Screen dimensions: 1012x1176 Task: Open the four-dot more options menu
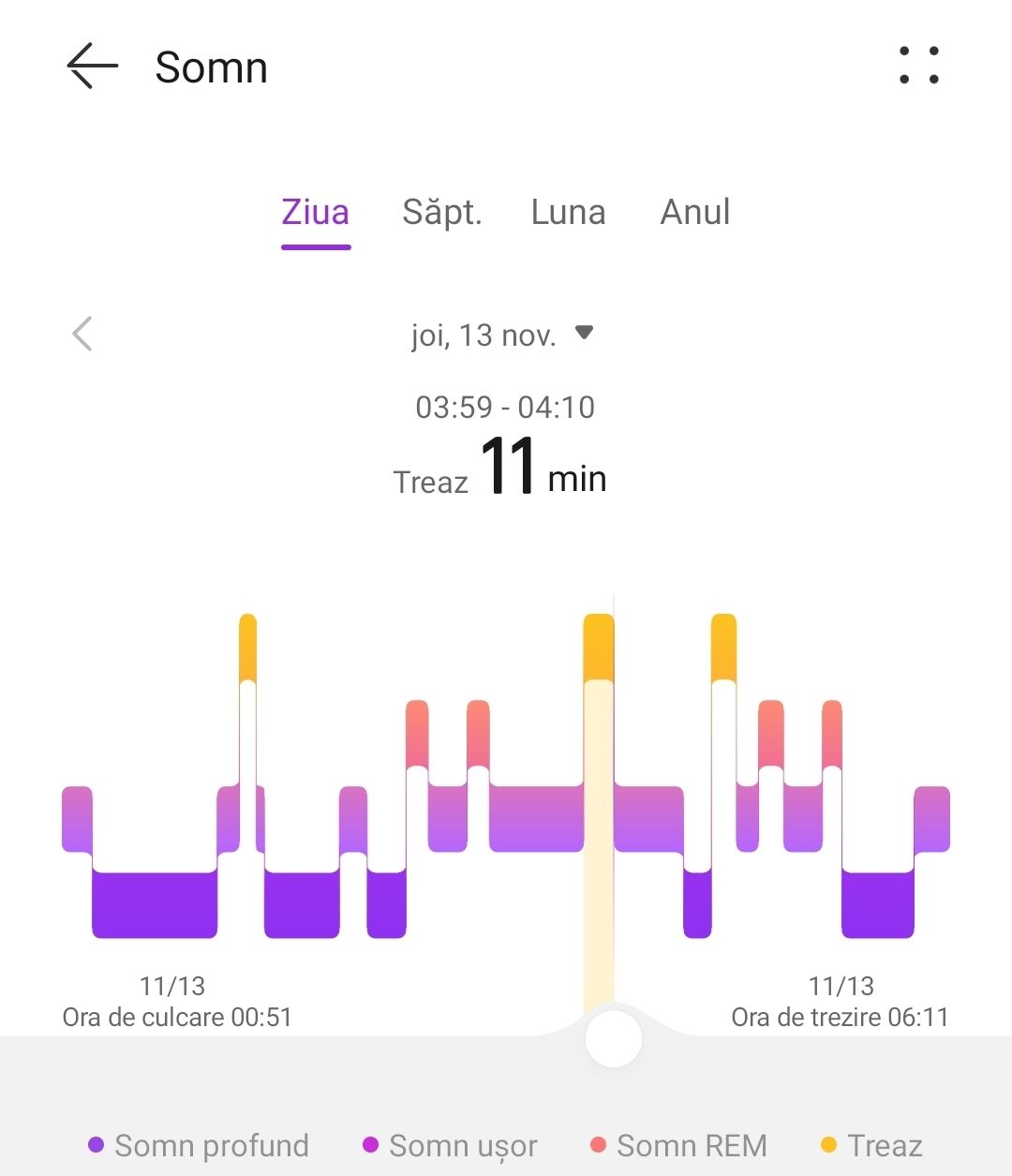point(918,66)
